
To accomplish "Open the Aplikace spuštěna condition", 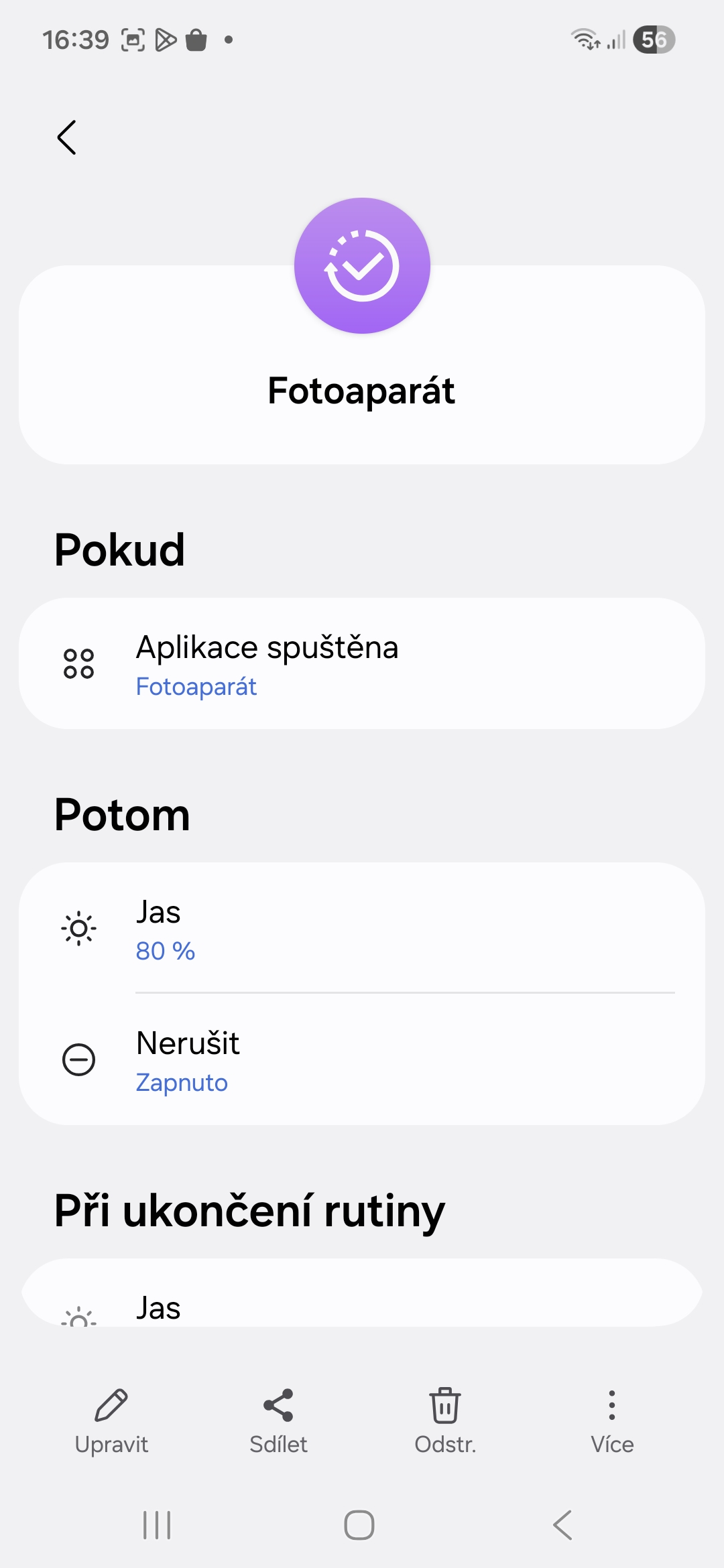I will click(362, 663).
